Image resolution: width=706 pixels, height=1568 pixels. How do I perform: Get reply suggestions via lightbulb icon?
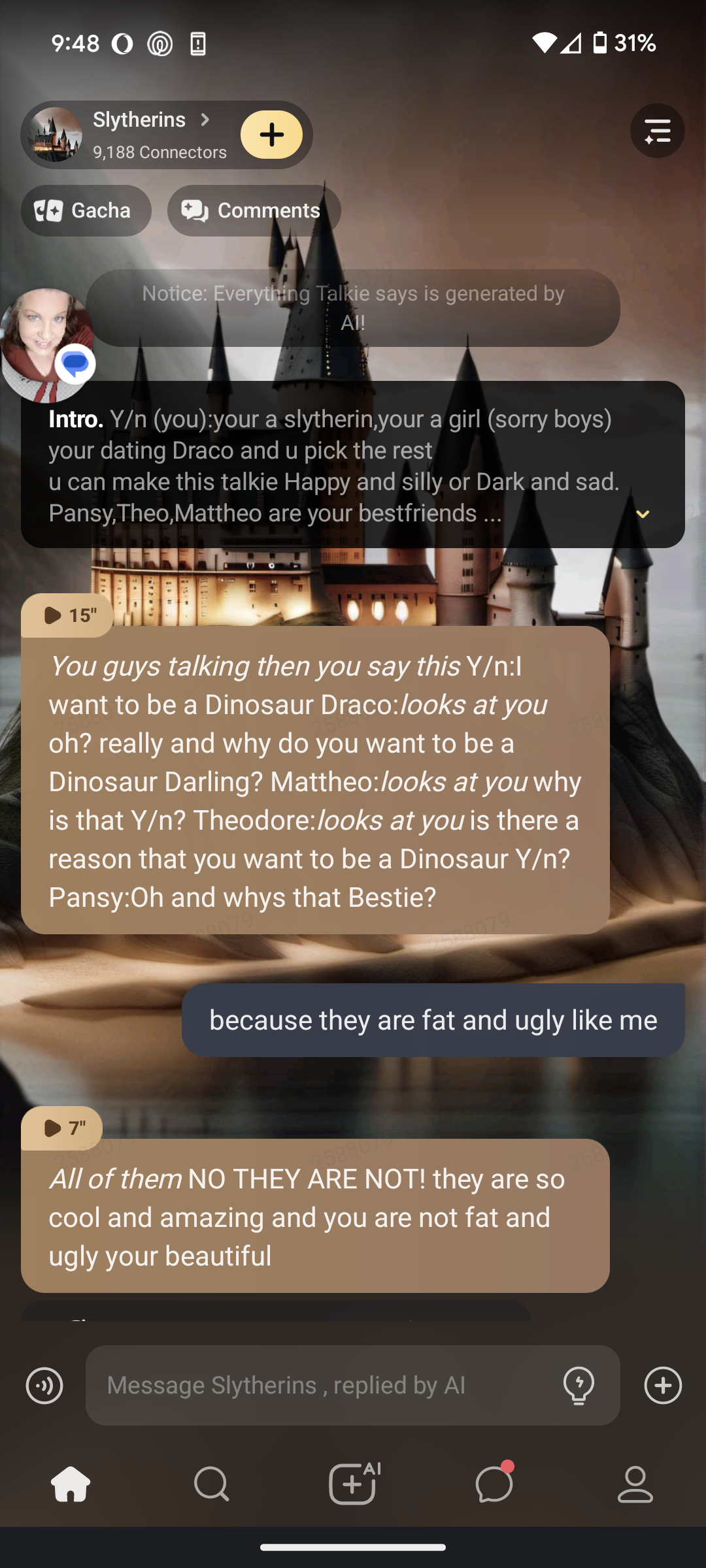tap(579, 1385)
